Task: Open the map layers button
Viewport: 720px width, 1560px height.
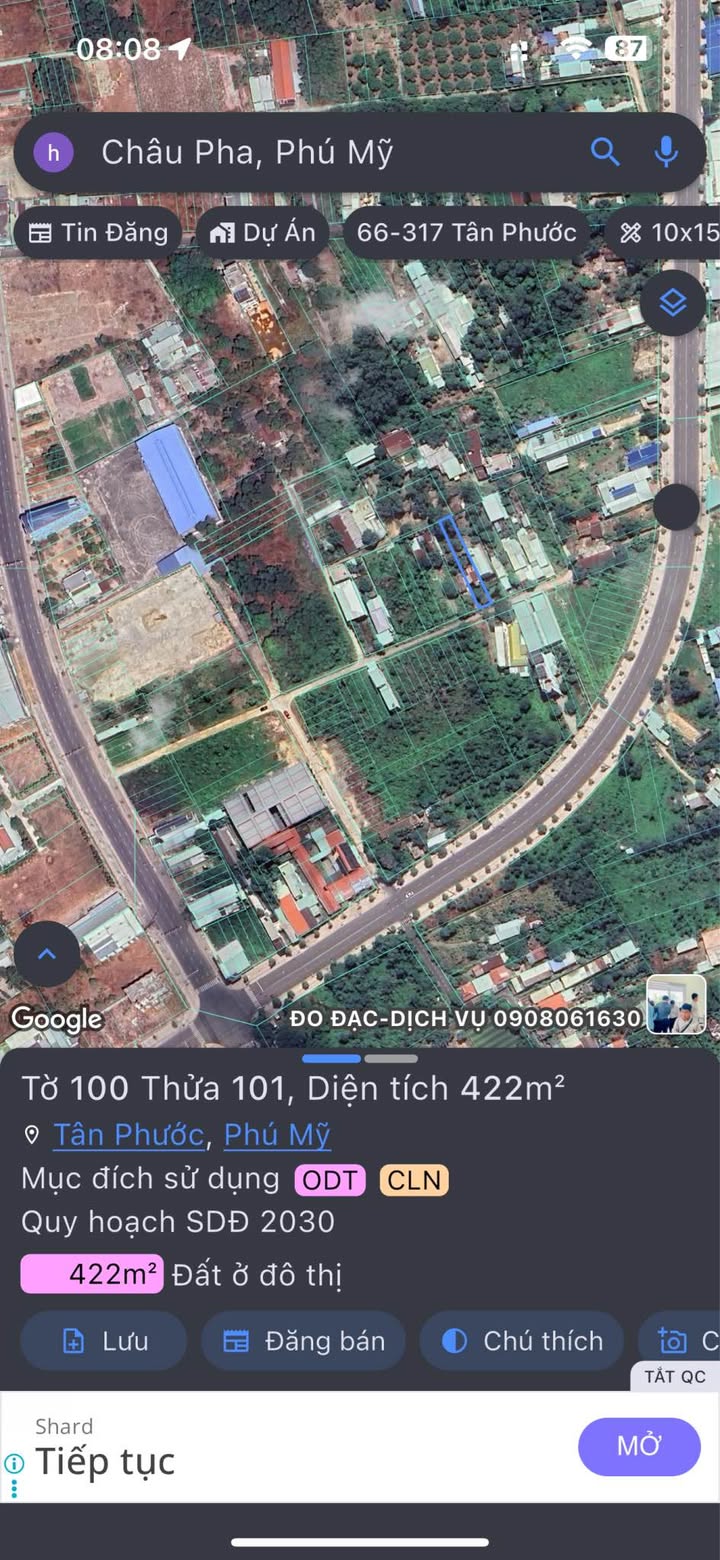Action: click(673, 302)
